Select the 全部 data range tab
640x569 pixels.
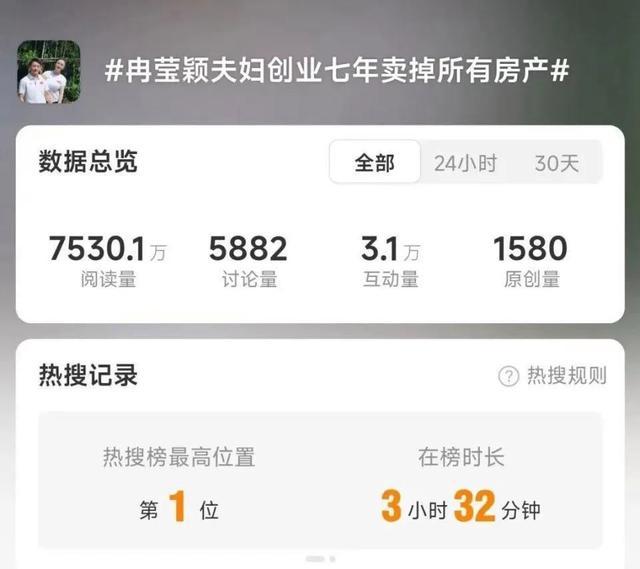[x=375, y=163]
